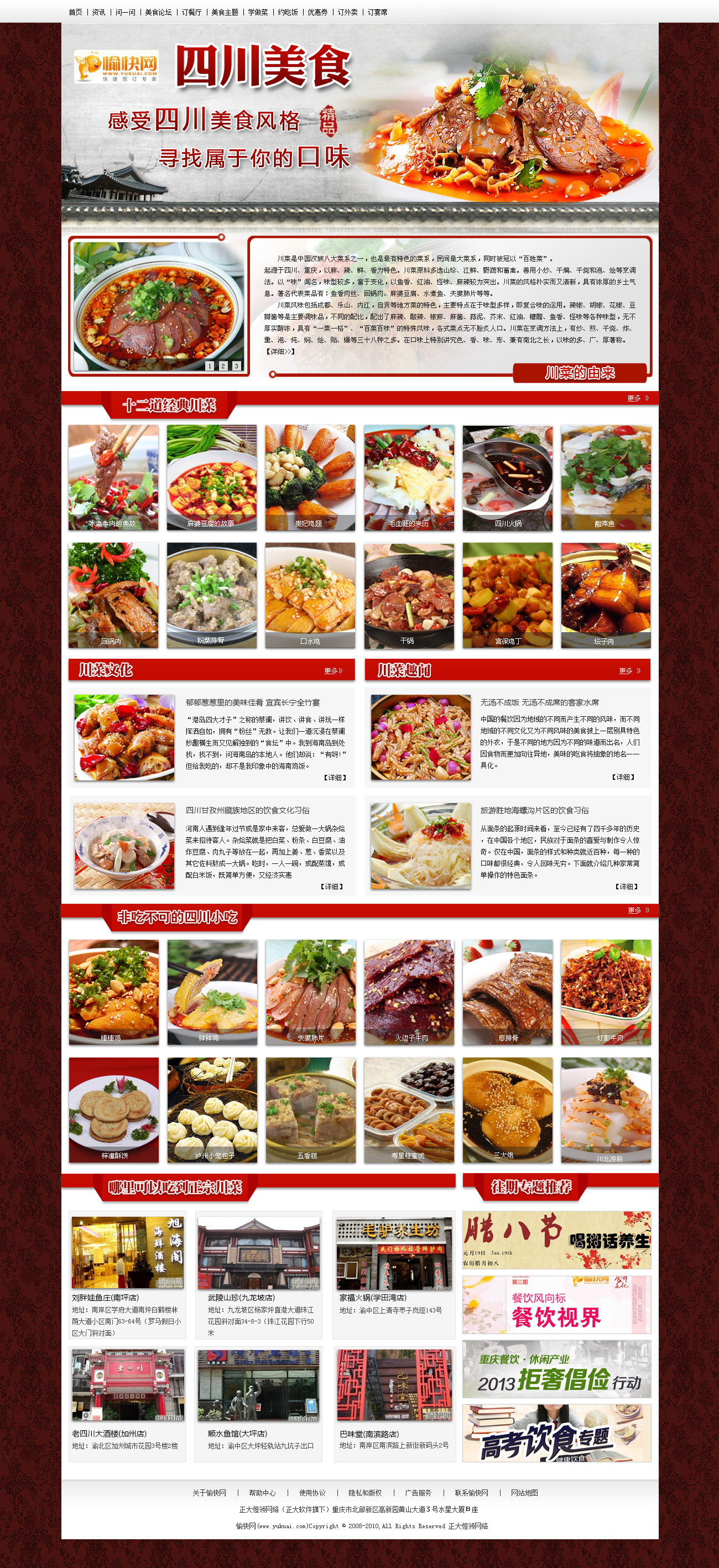This screenshot has height=1568, width=719.
Task: Open 详细 for 四川甘孜州藏族地区 article
Action: coord(332,886)
